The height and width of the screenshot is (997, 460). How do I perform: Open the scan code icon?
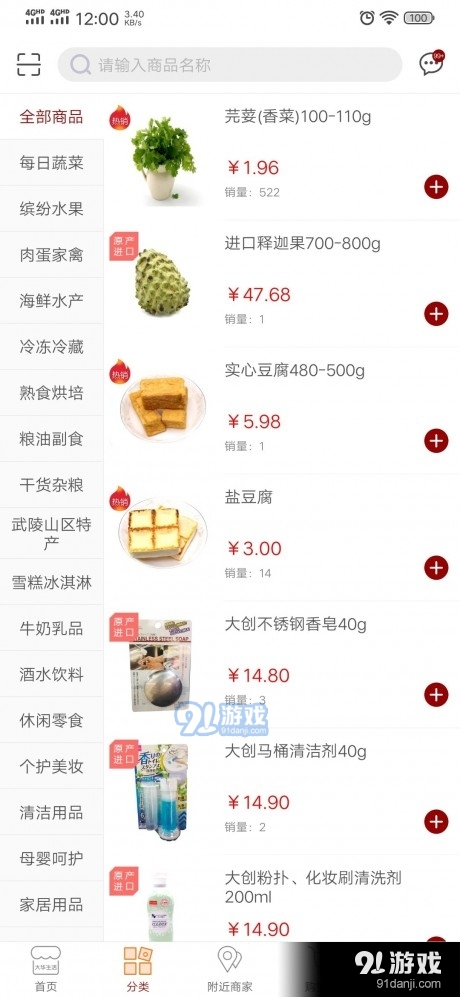pos(29,64)
